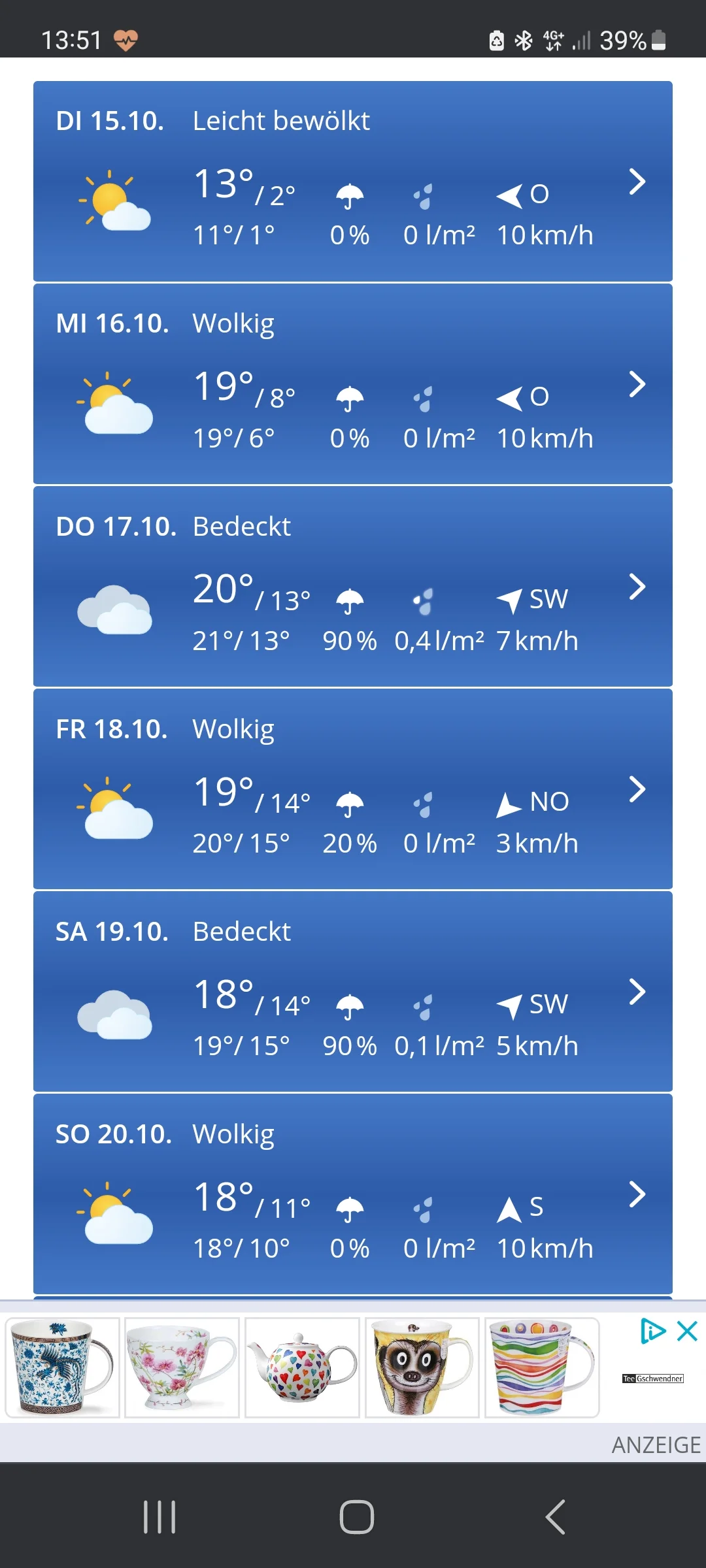Open the recent apps overview

tap(160, 1516)
